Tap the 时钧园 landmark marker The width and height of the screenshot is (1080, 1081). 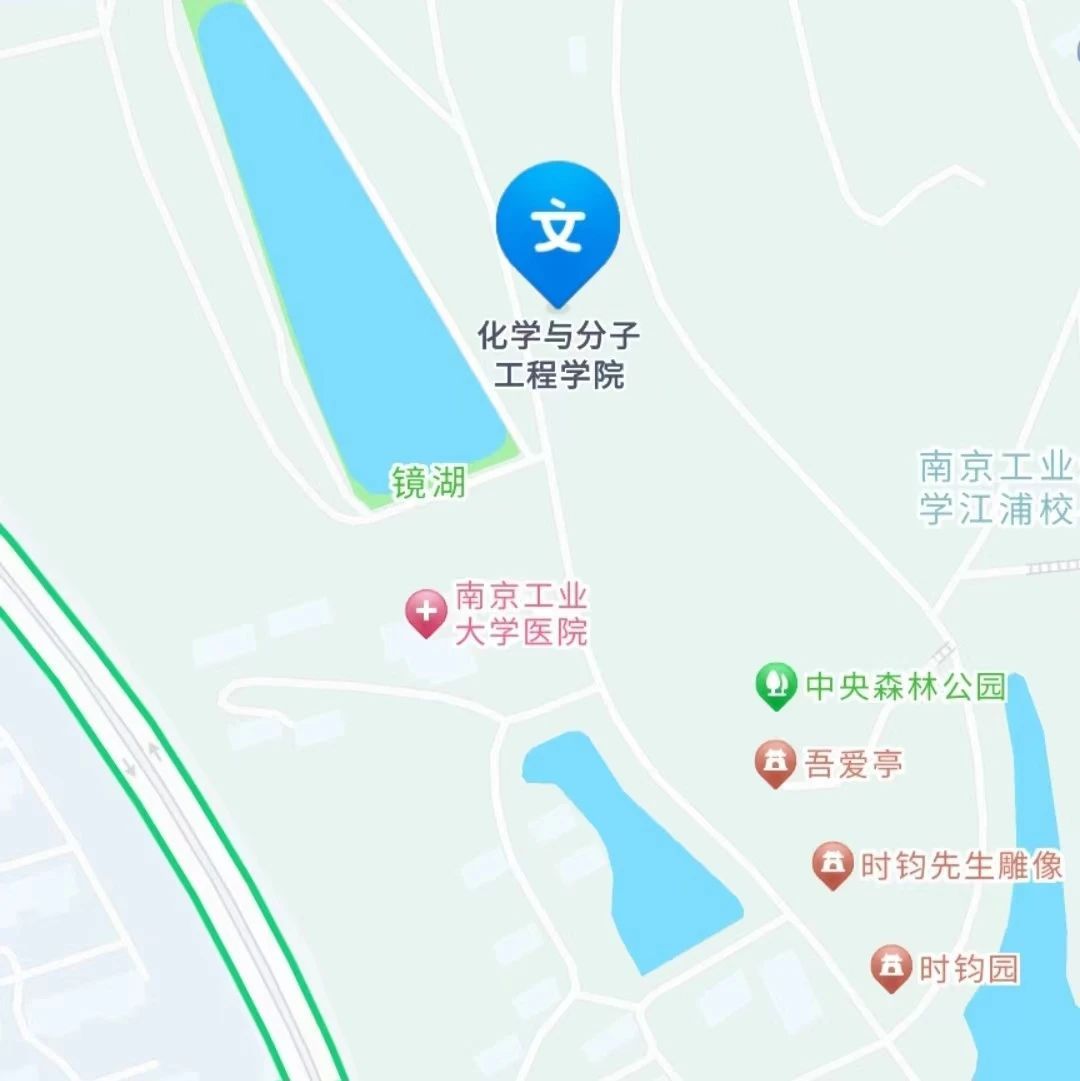tap(891, 966)
